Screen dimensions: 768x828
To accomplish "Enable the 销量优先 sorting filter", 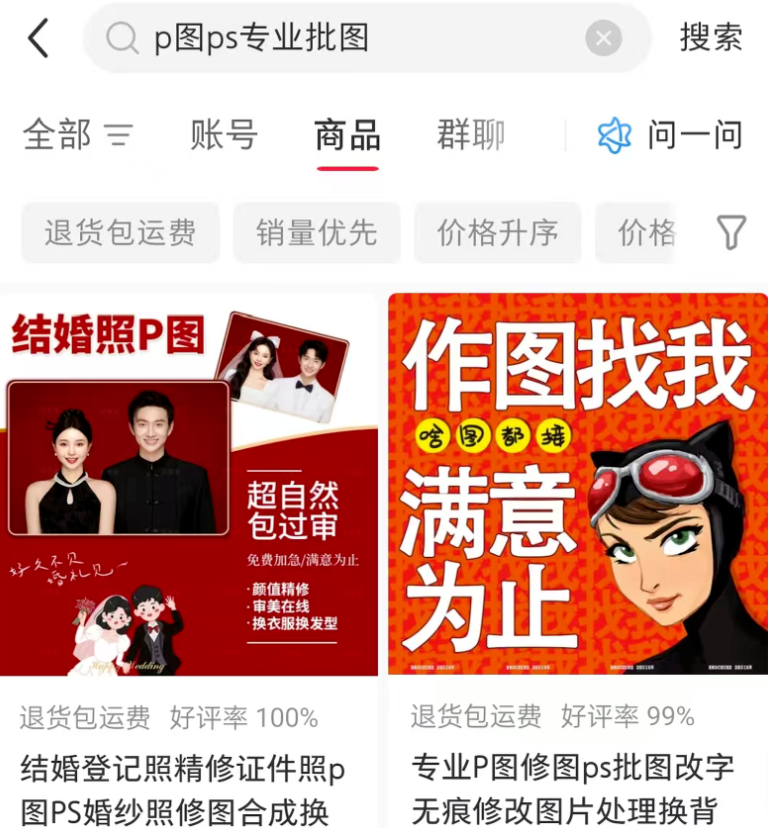I will click(x=316, y=232).
